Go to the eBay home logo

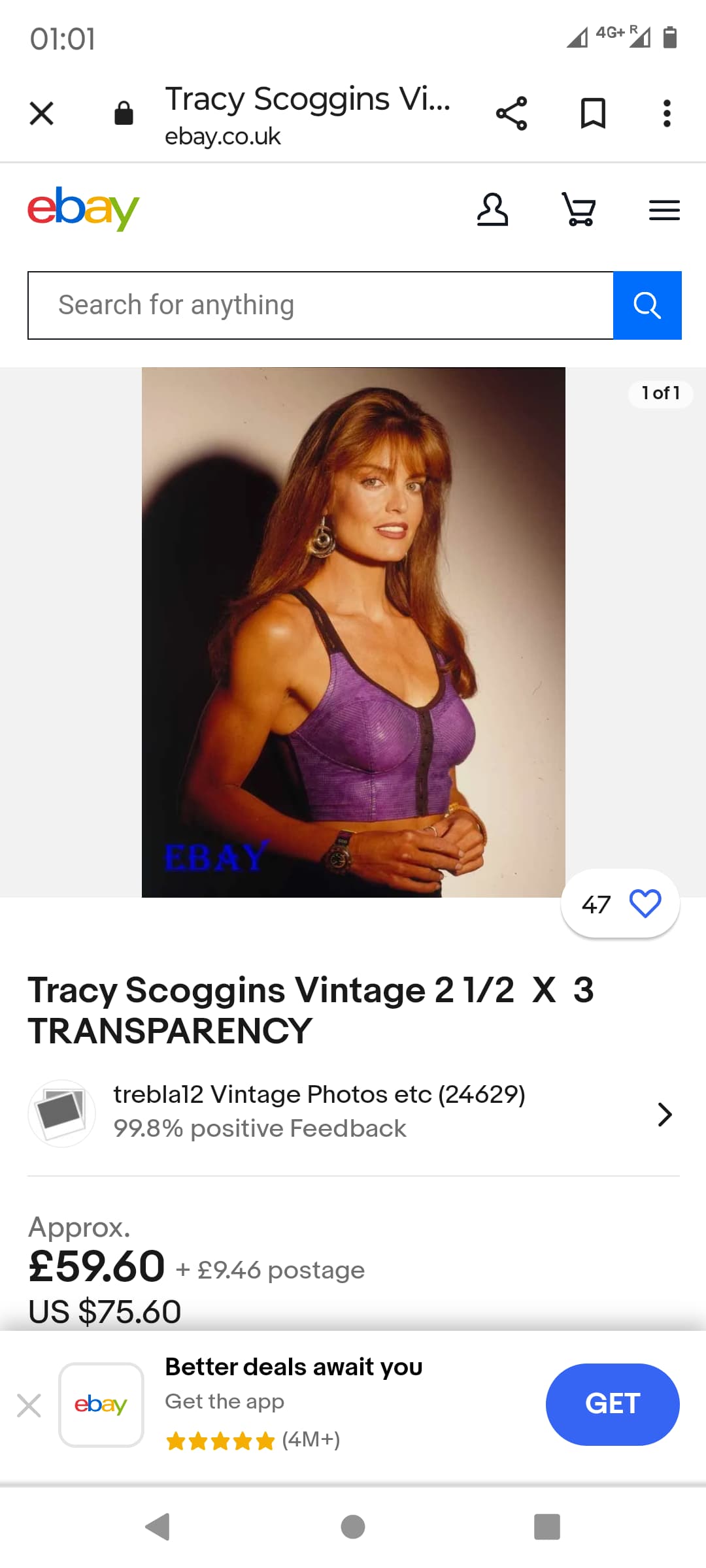click(84, 208)
